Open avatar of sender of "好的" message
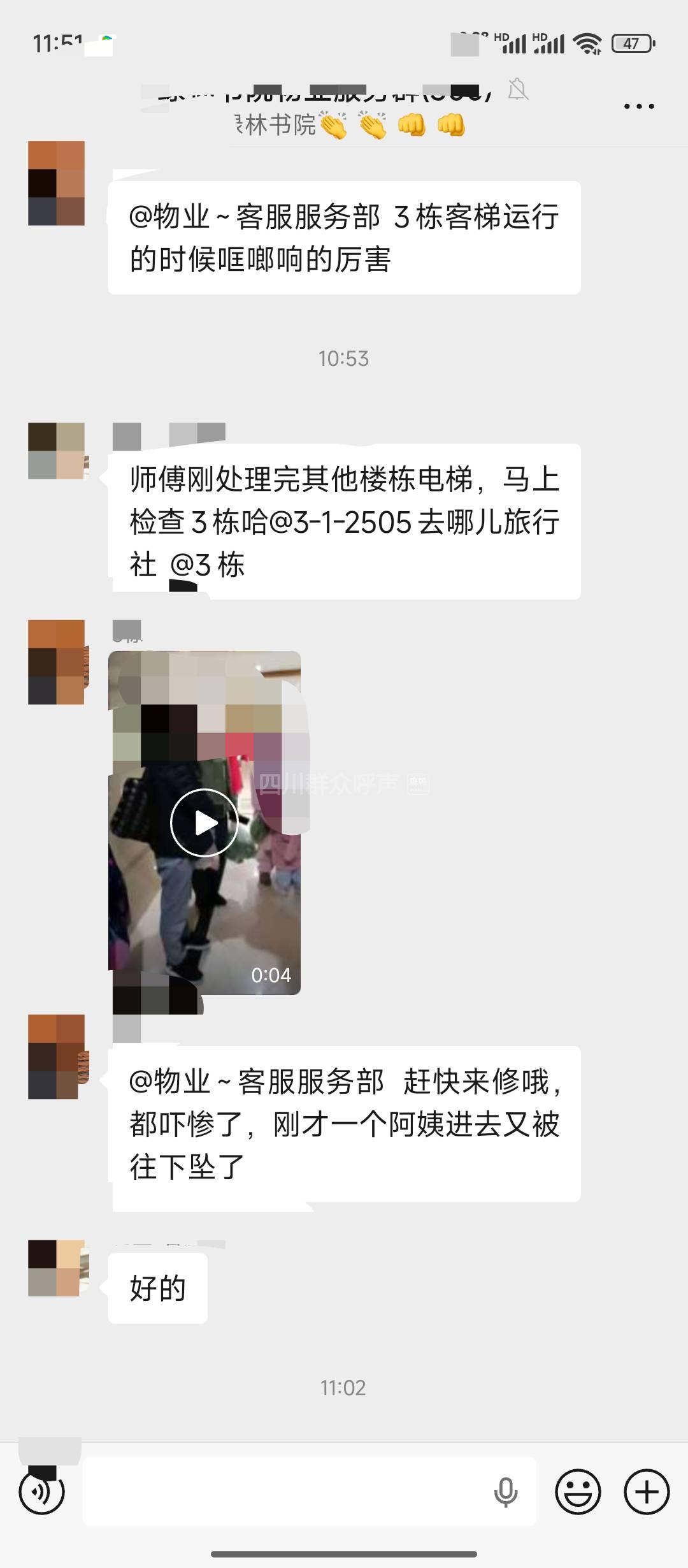 56,1268
